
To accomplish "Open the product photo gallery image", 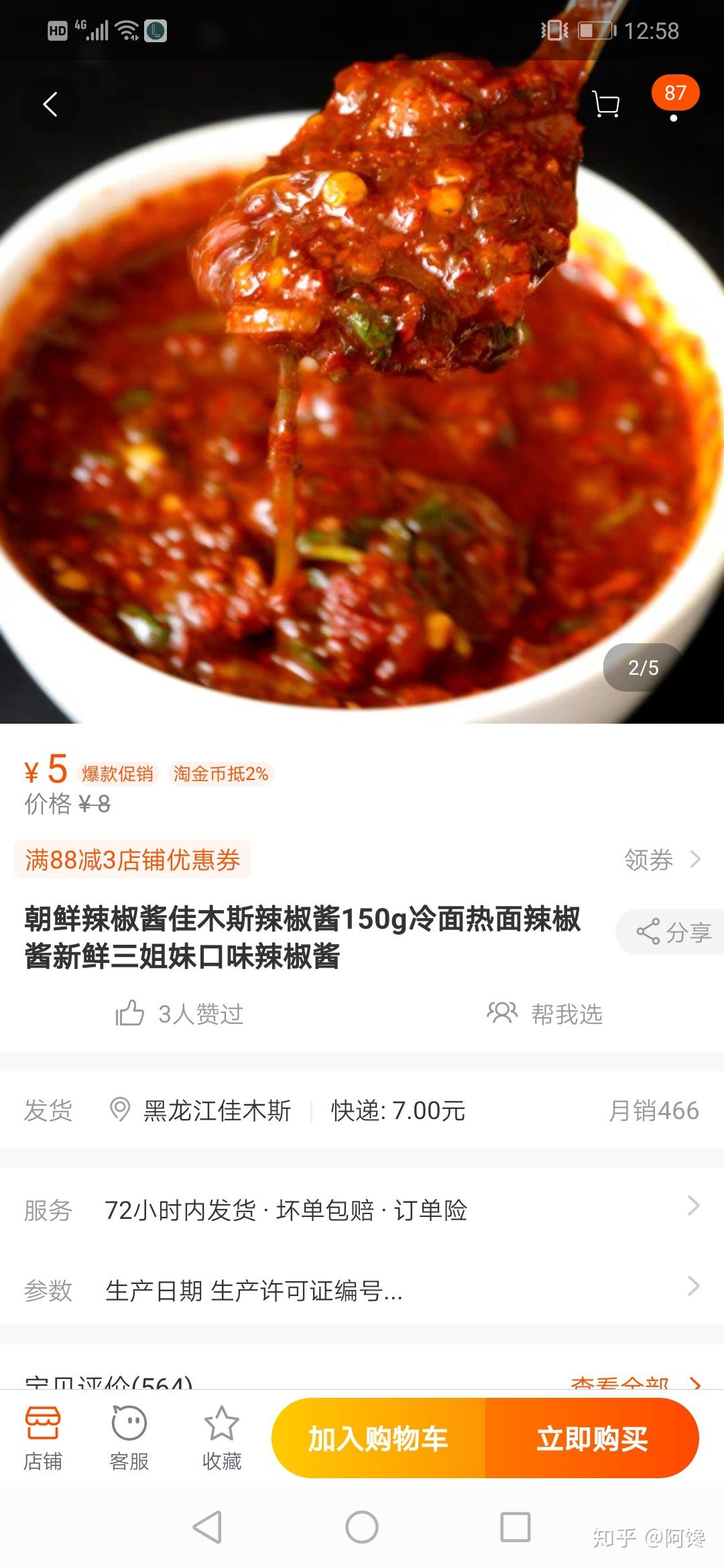I will [x=362, y=402].
